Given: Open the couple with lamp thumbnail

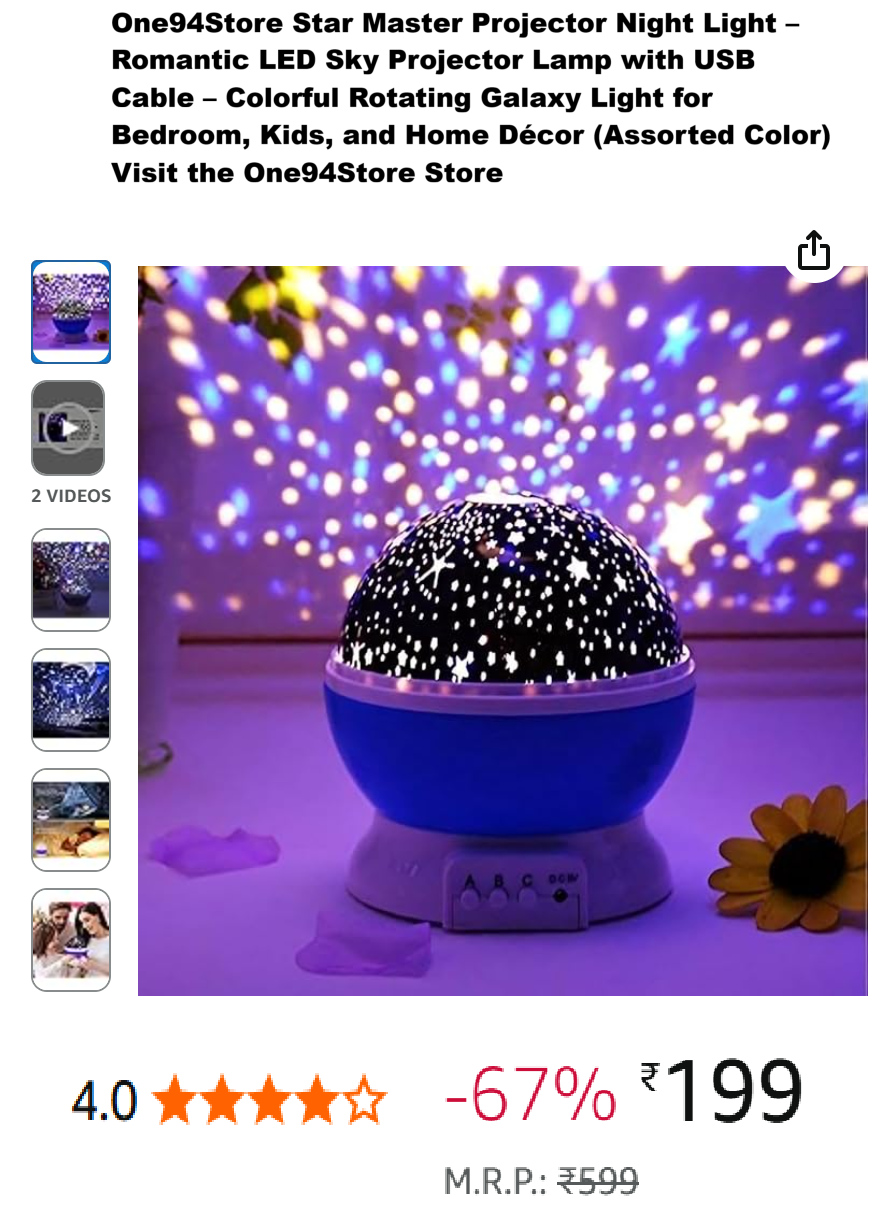Looking at the screenshot, I should click(x=71, y=940).
